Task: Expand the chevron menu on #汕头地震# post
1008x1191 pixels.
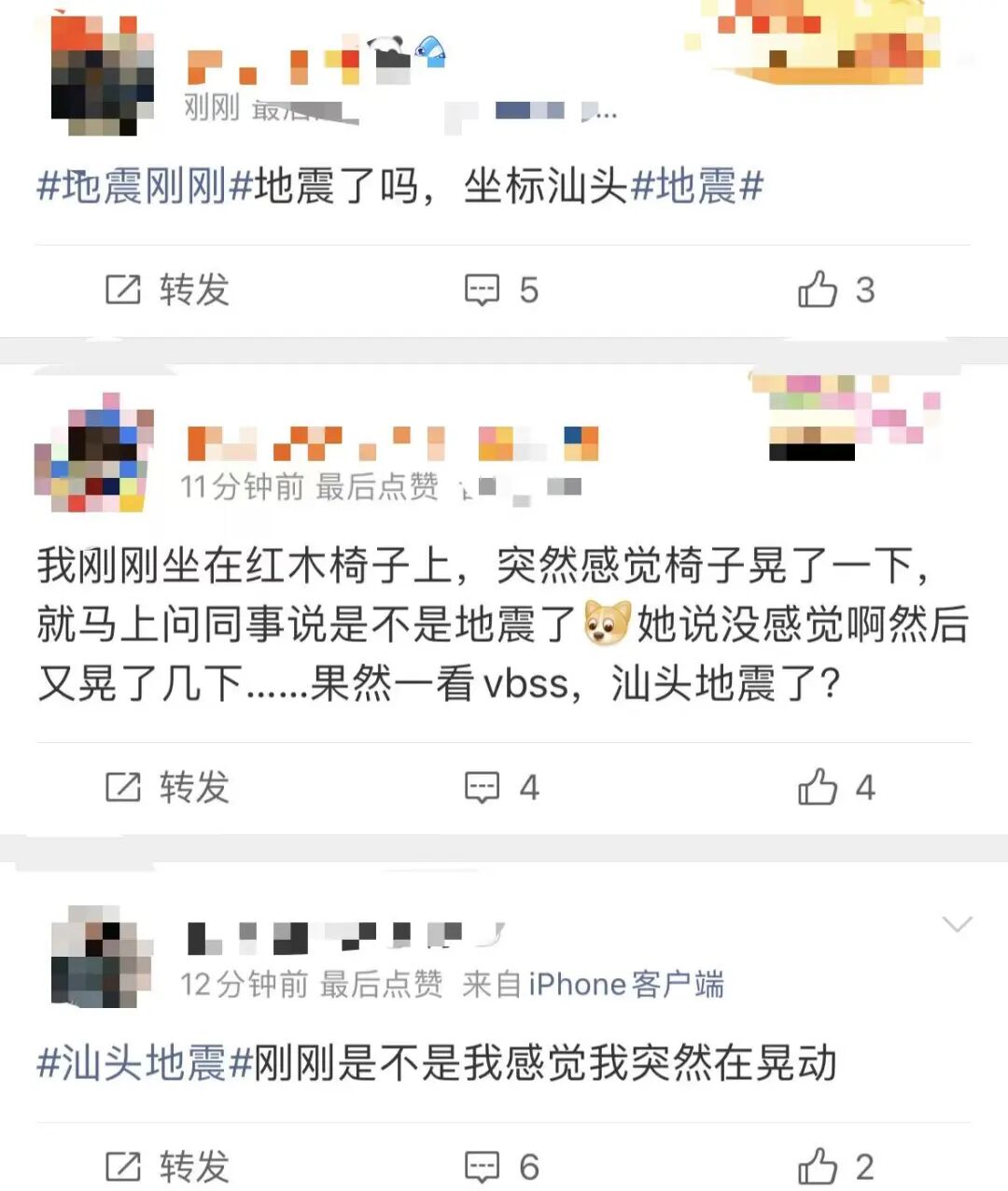Action: tap(958, 924)
